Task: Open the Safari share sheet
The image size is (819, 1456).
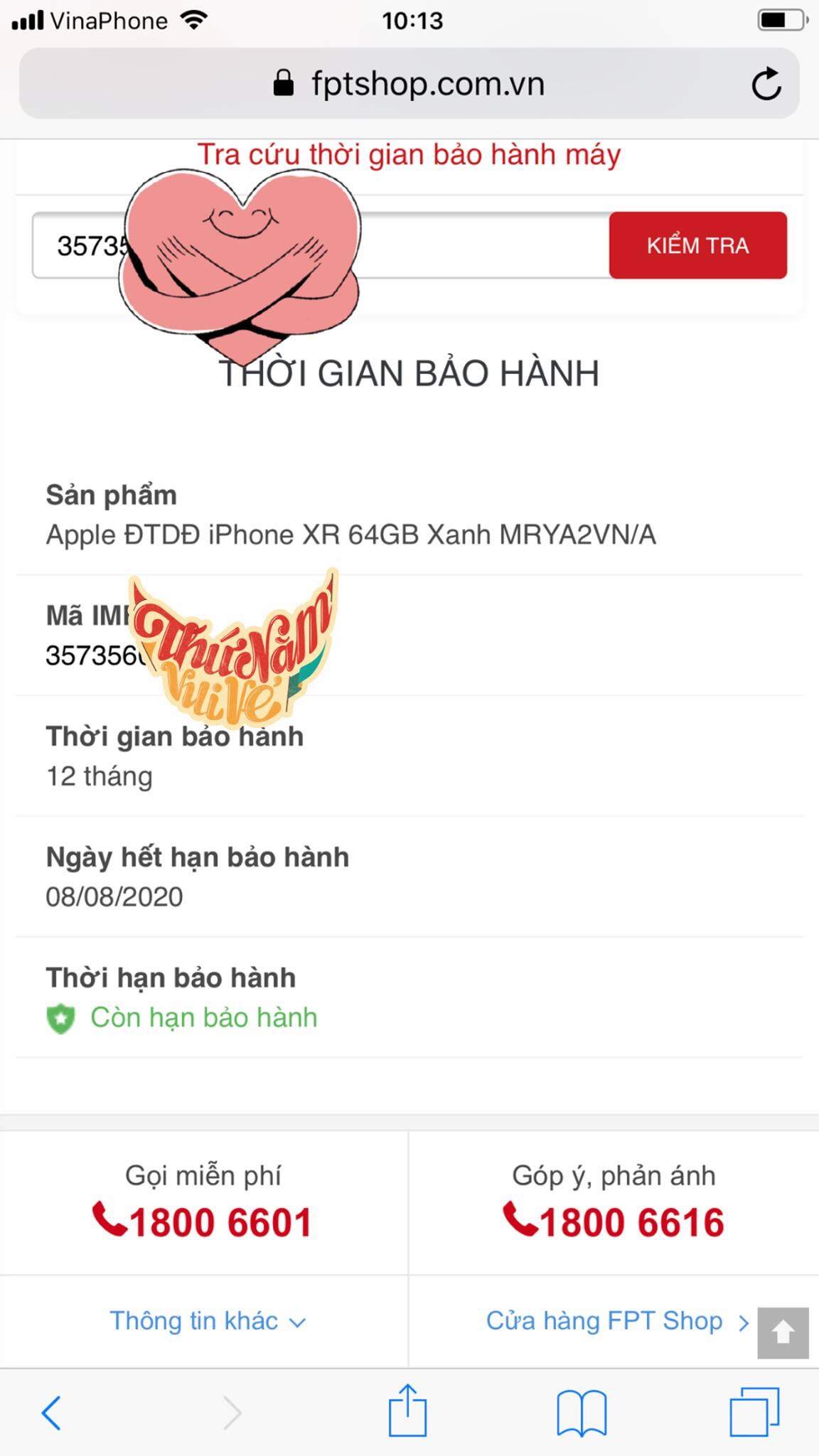Action: click(x=407, y=1409)
